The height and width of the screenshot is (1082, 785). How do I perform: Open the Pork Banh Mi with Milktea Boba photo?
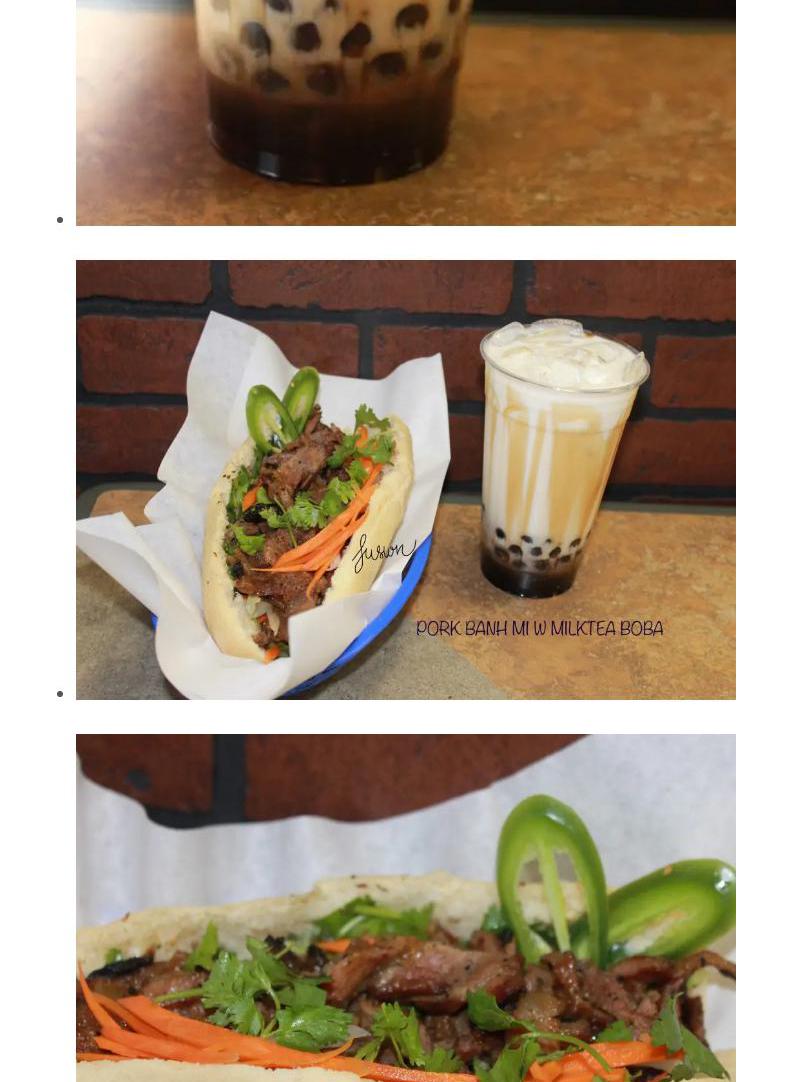[x=405, y=480]
